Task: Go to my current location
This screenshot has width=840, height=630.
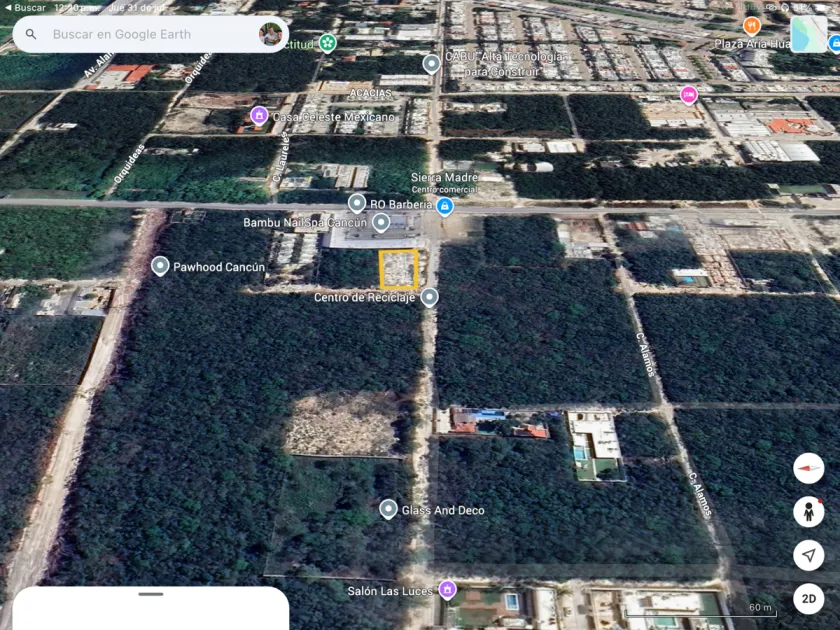Action: tap(808, 555)
